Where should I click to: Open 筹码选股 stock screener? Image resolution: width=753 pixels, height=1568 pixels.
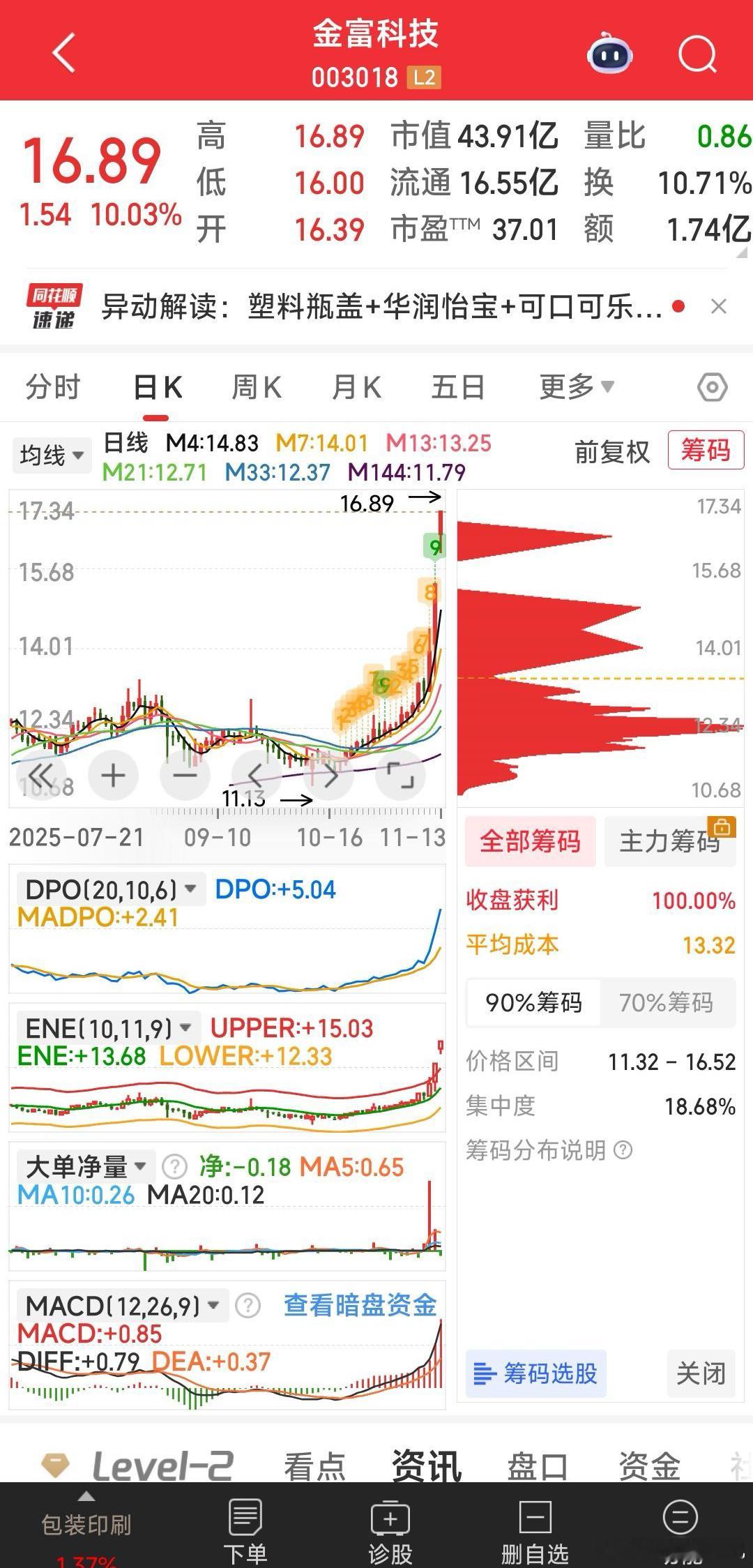point(535,1373)
